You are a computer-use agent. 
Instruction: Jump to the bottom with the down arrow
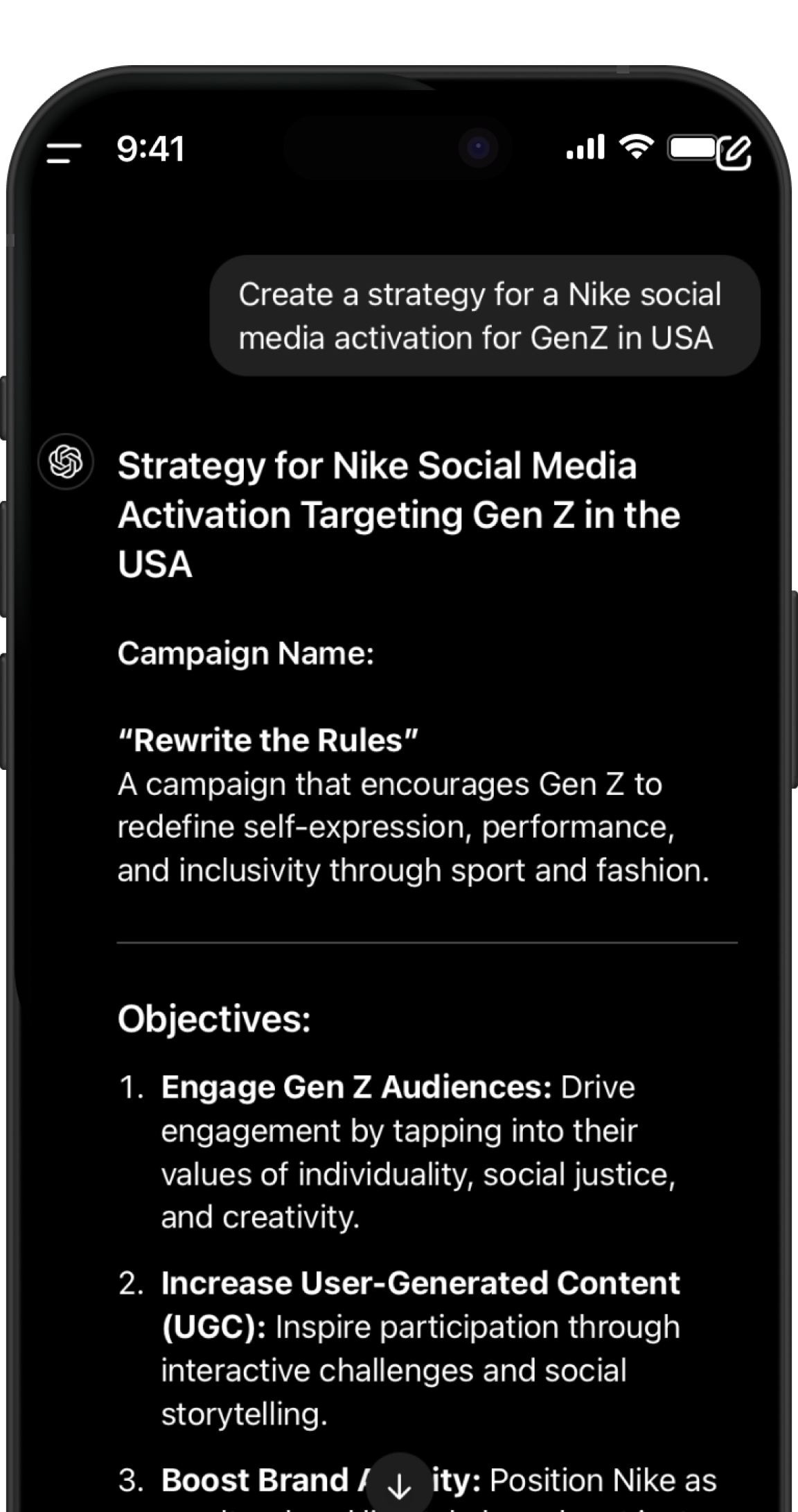399,1484
